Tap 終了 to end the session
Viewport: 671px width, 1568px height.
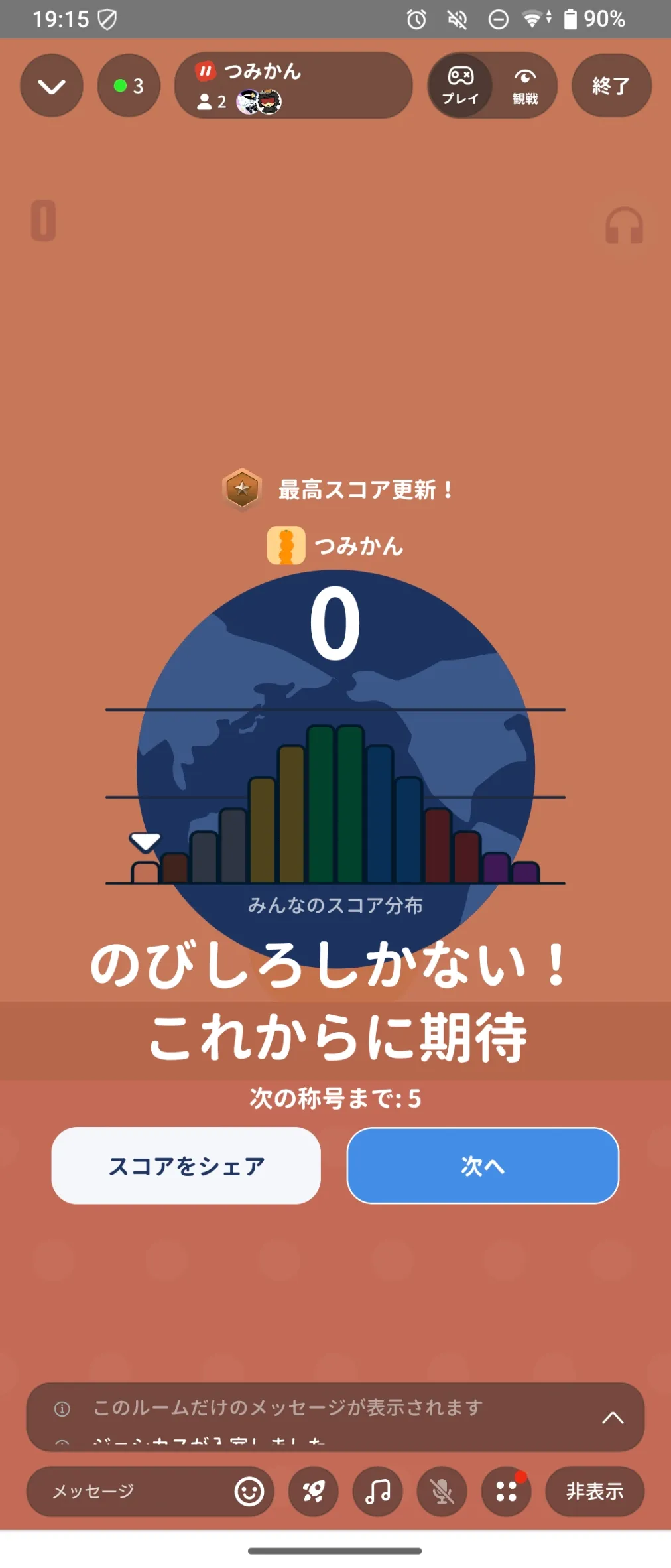pyautogui.click(x=611, y=86)
